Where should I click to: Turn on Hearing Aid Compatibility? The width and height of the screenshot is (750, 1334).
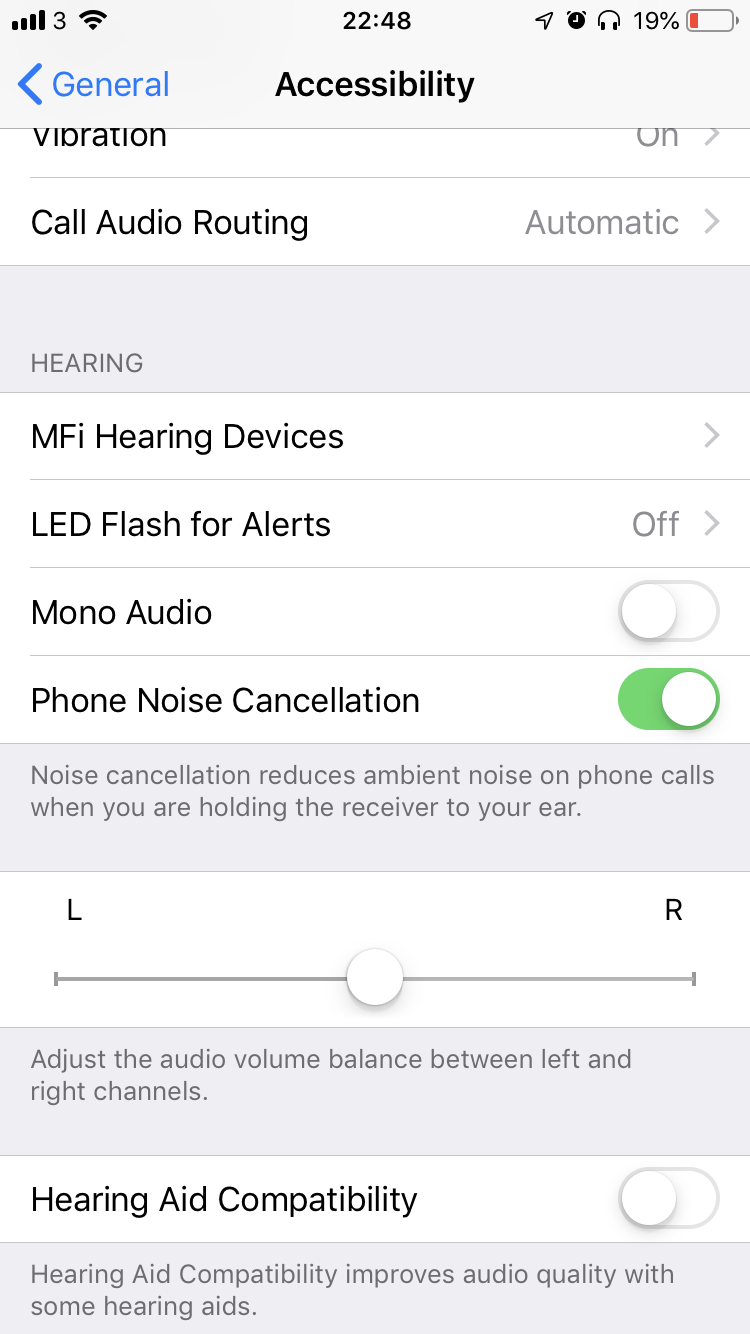tap(668, 1198)
